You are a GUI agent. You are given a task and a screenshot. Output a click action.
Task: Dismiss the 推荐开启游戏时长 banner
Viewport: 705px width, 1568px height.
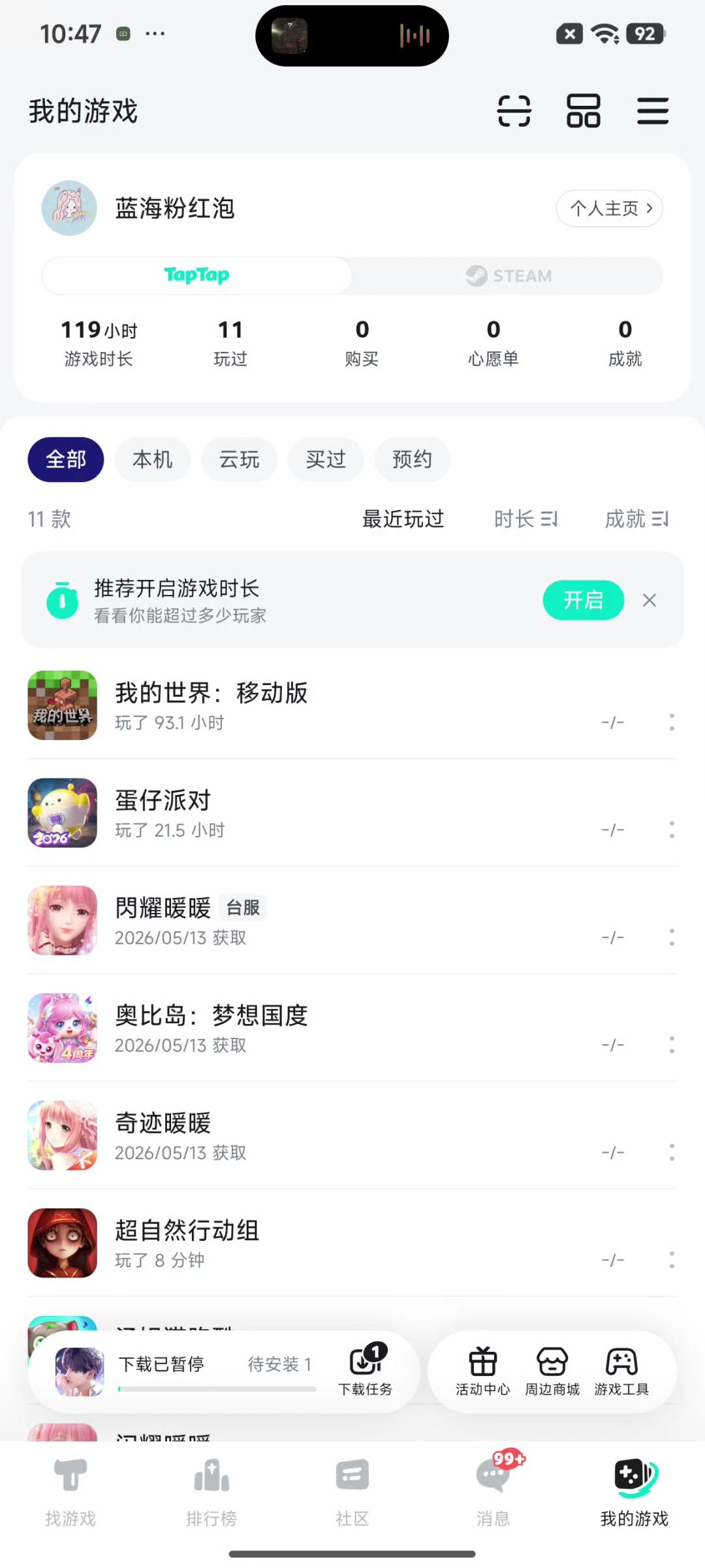650,600
